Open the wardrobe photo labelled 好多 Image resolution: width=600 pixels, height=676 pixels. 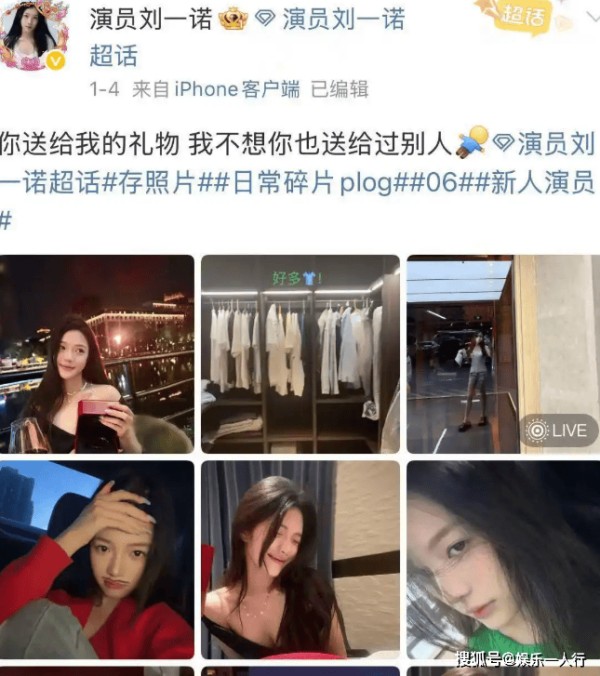300,354
